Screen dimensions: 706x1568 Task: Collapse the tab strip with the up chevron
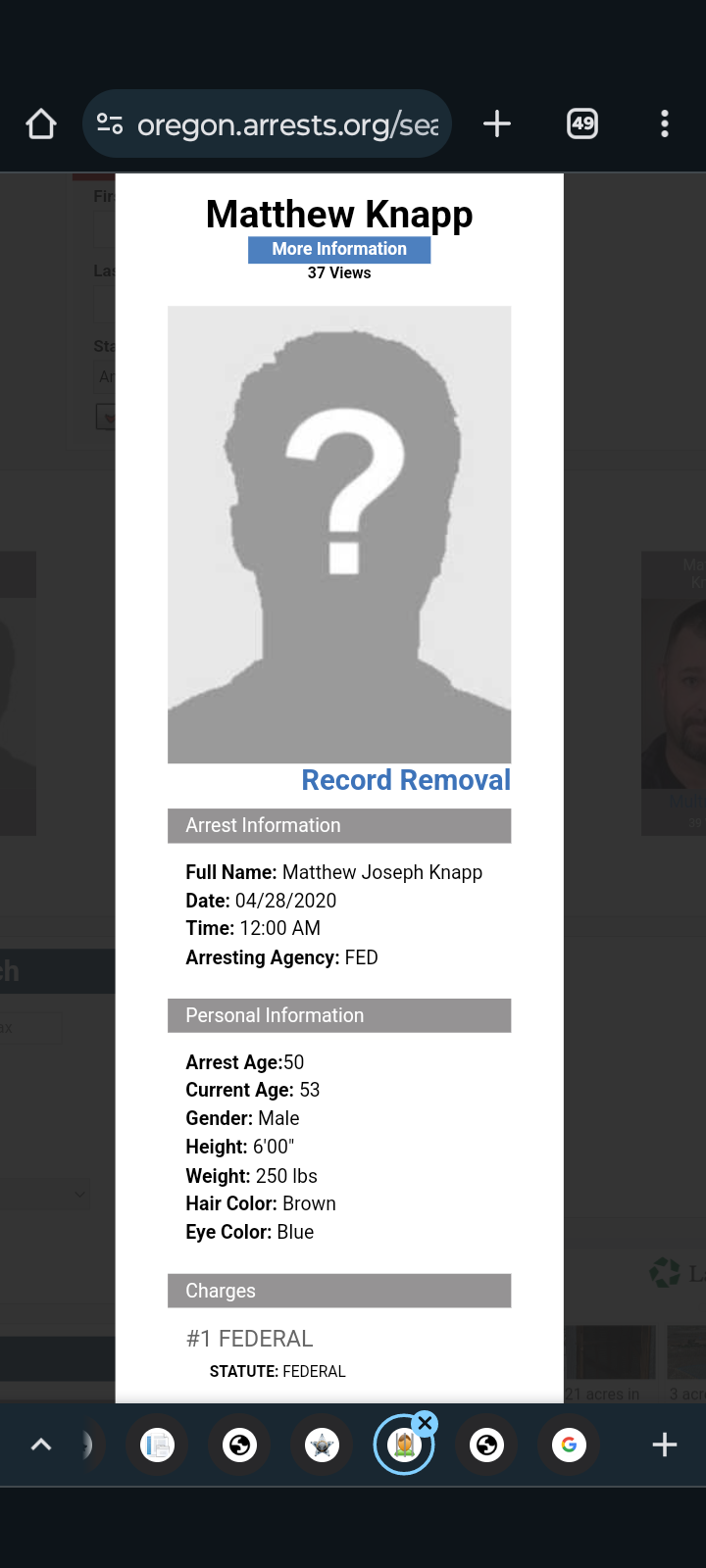(x=41, y=1445)
